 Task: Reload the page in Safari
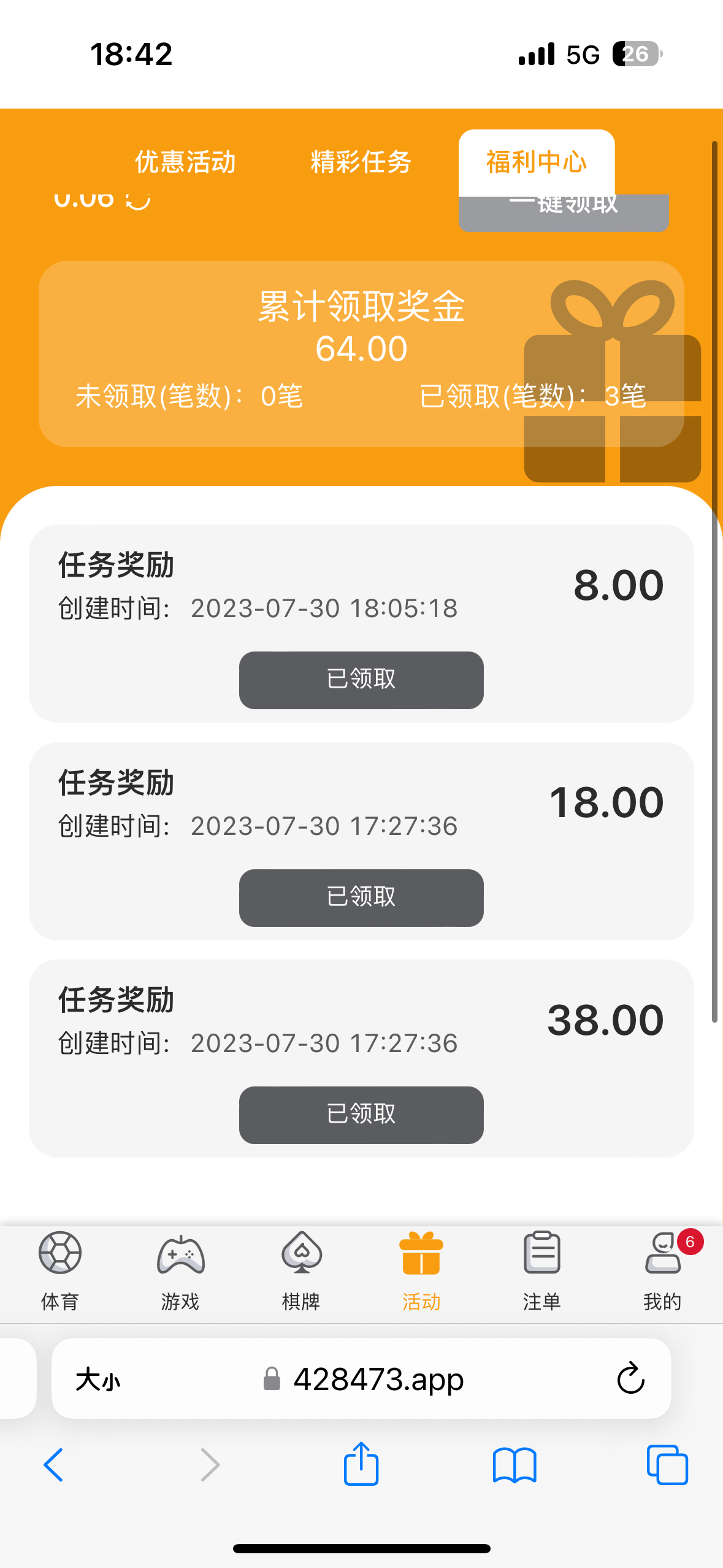pyautogui.click(x=630, y=1379)
